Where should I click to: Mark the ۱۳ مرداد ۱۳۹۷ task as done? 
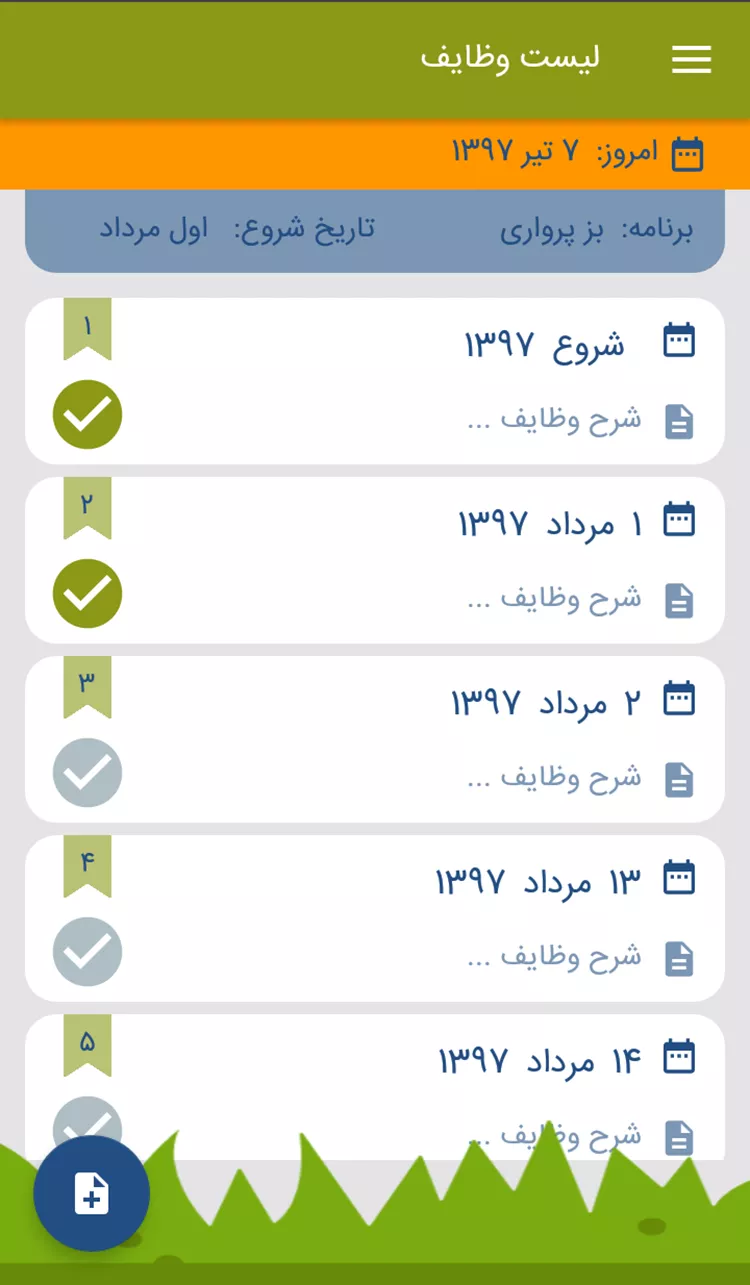(88, 951)
